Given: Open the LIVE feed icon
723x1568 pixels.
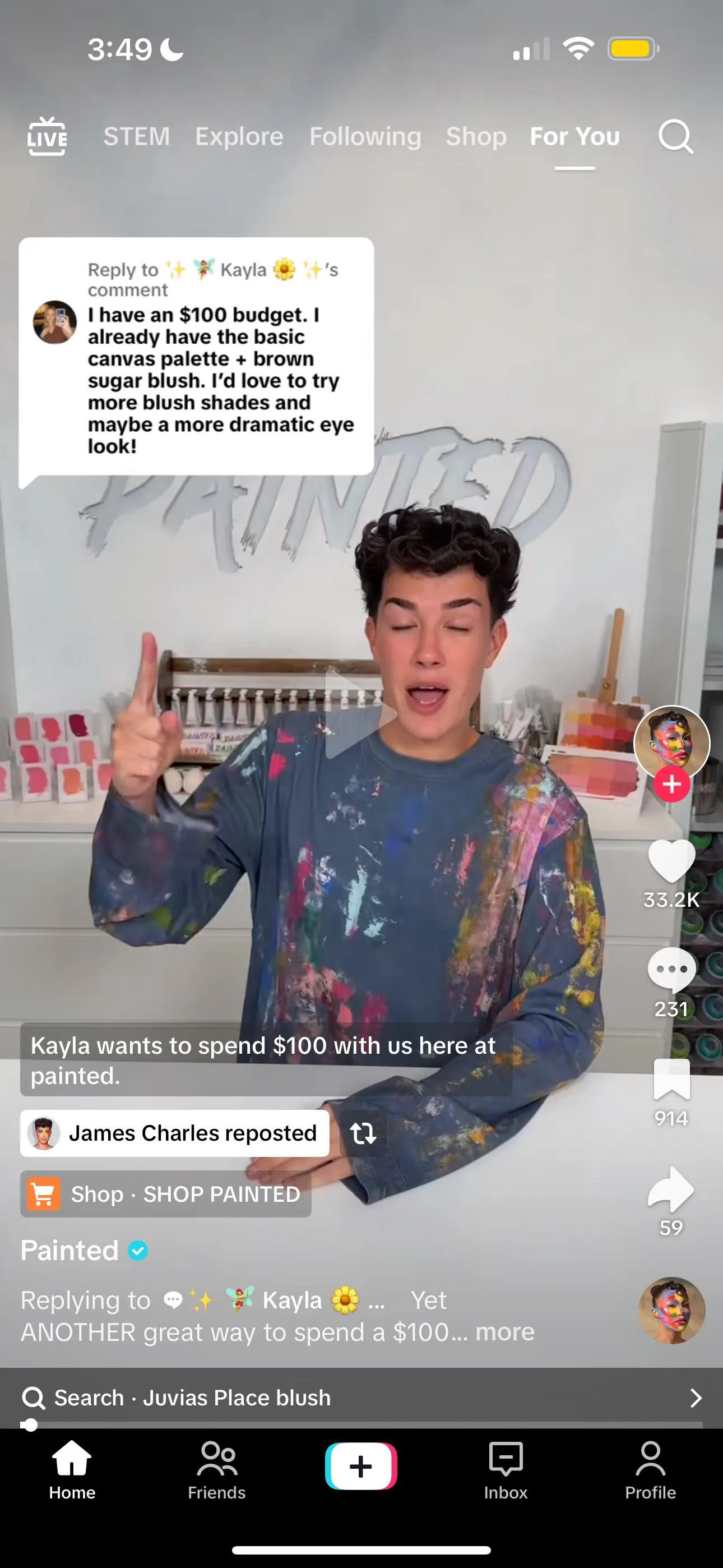Looking at the screenshot, I should coord(48,136).
